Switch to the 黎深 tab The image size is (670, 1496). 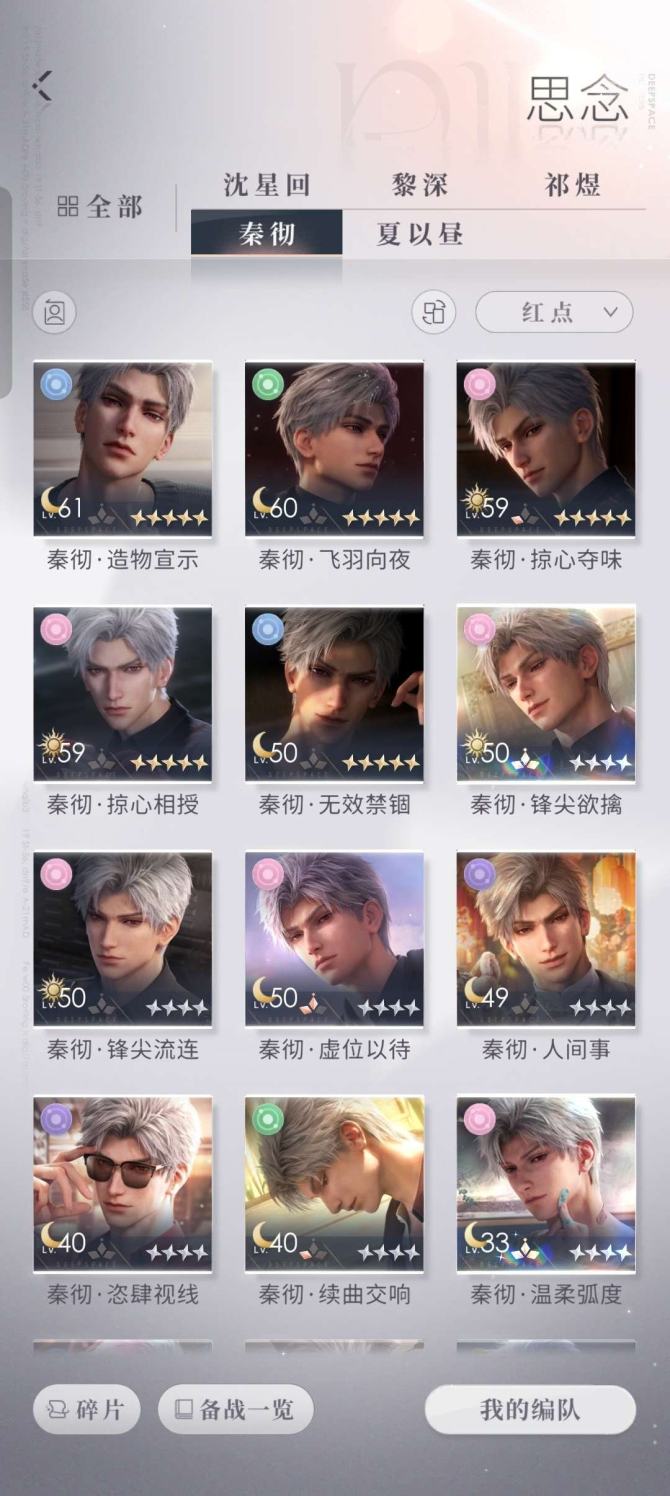pos(419,185)
